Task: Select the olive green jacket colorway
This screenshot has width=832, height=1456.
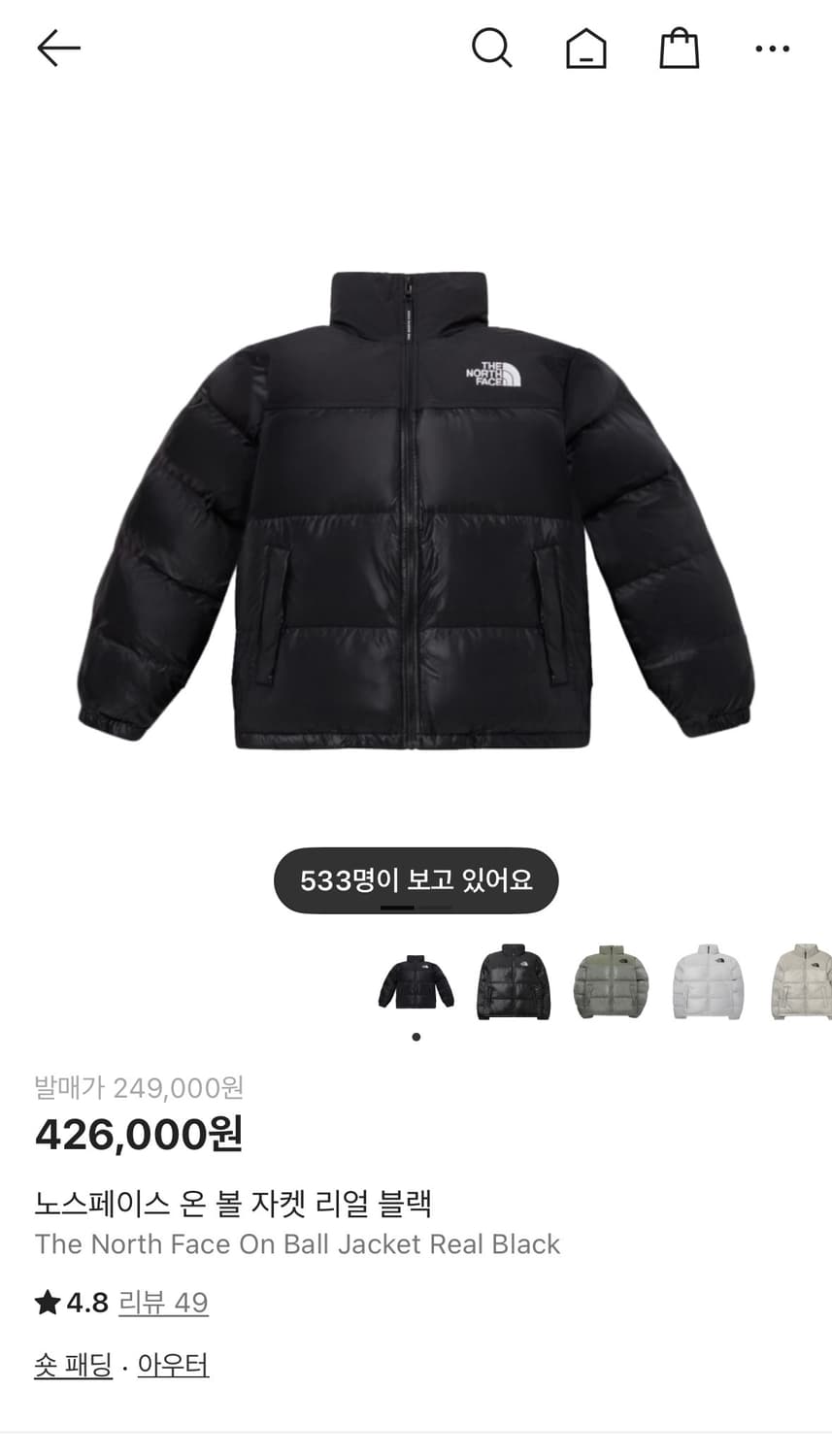Action: pyautogui.click(x=610, y=982)
